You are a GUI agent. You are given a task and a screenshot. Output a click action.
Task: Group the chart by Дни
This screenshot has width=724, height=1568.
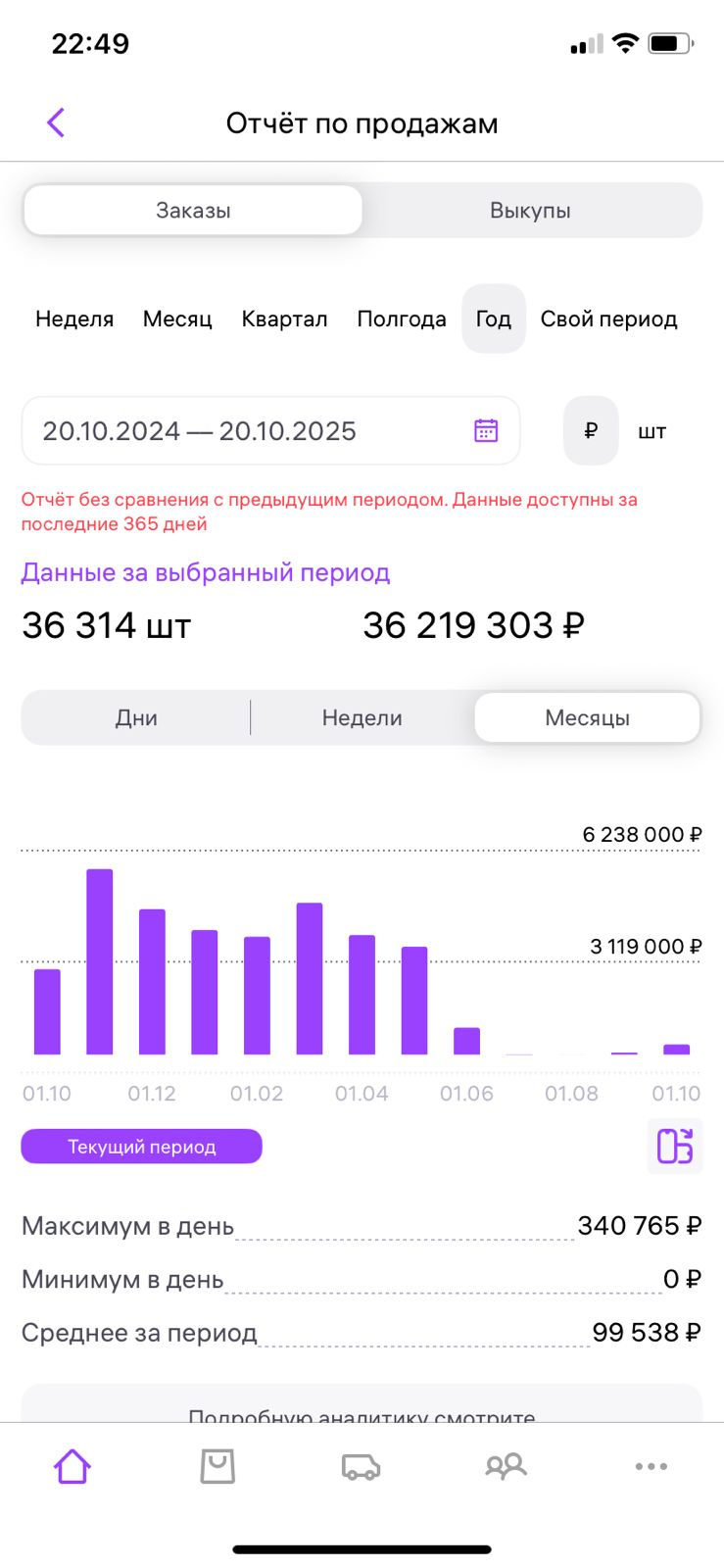[136, 717]
